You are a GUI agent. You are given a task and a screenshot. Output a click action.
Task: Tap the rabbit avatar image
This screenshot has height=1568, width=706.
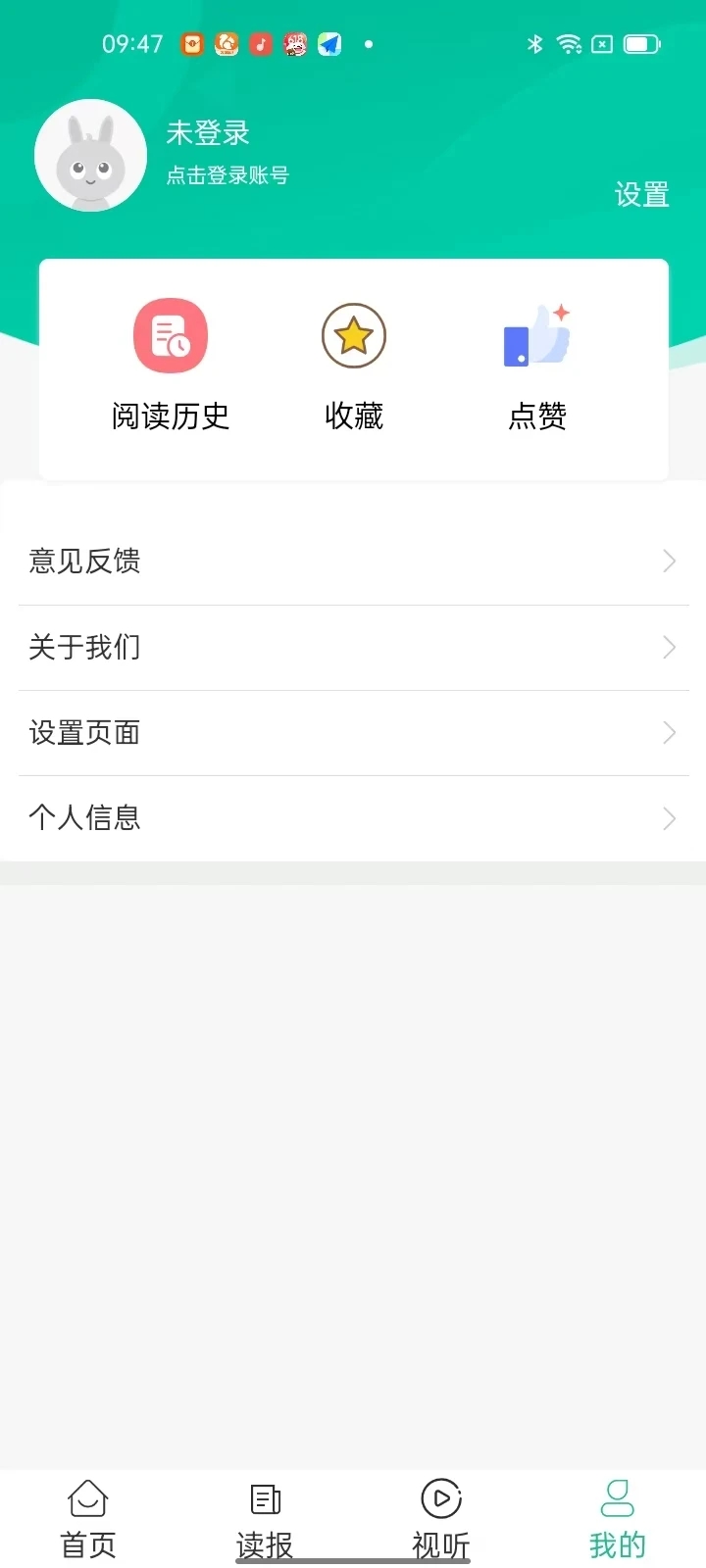point(91,155)
